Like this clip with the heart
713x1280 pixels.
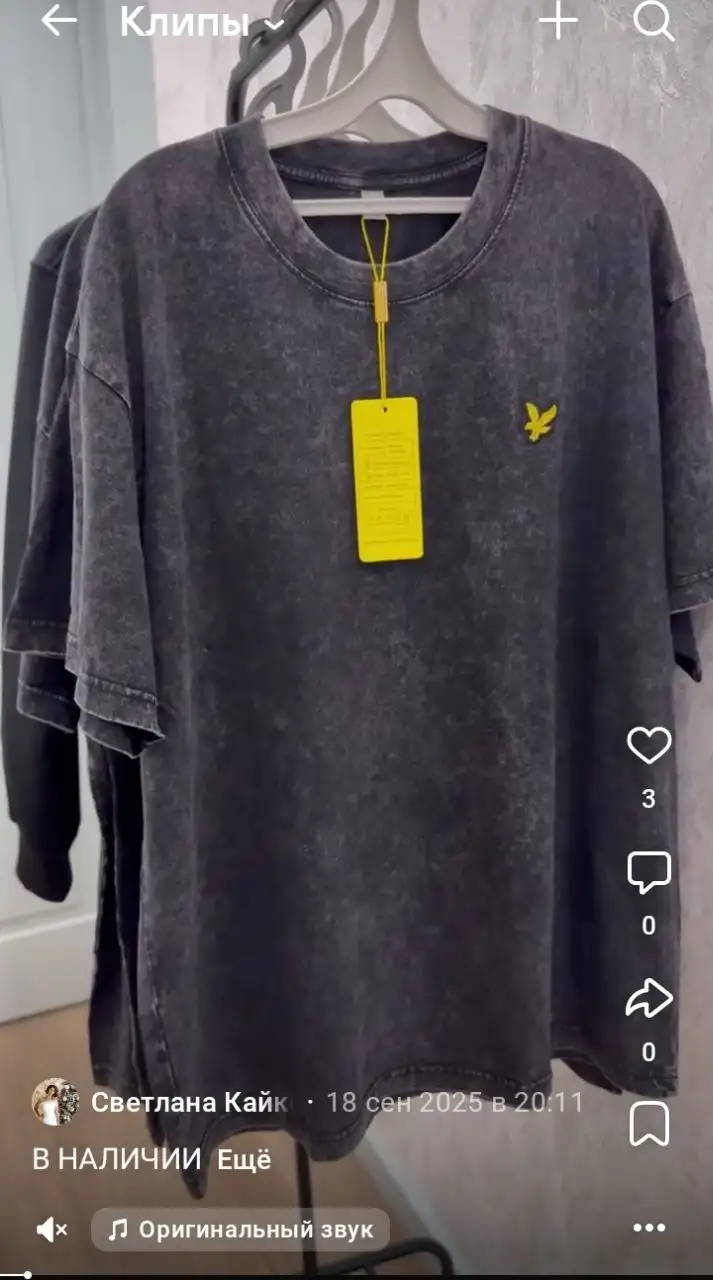coord(649,746)
